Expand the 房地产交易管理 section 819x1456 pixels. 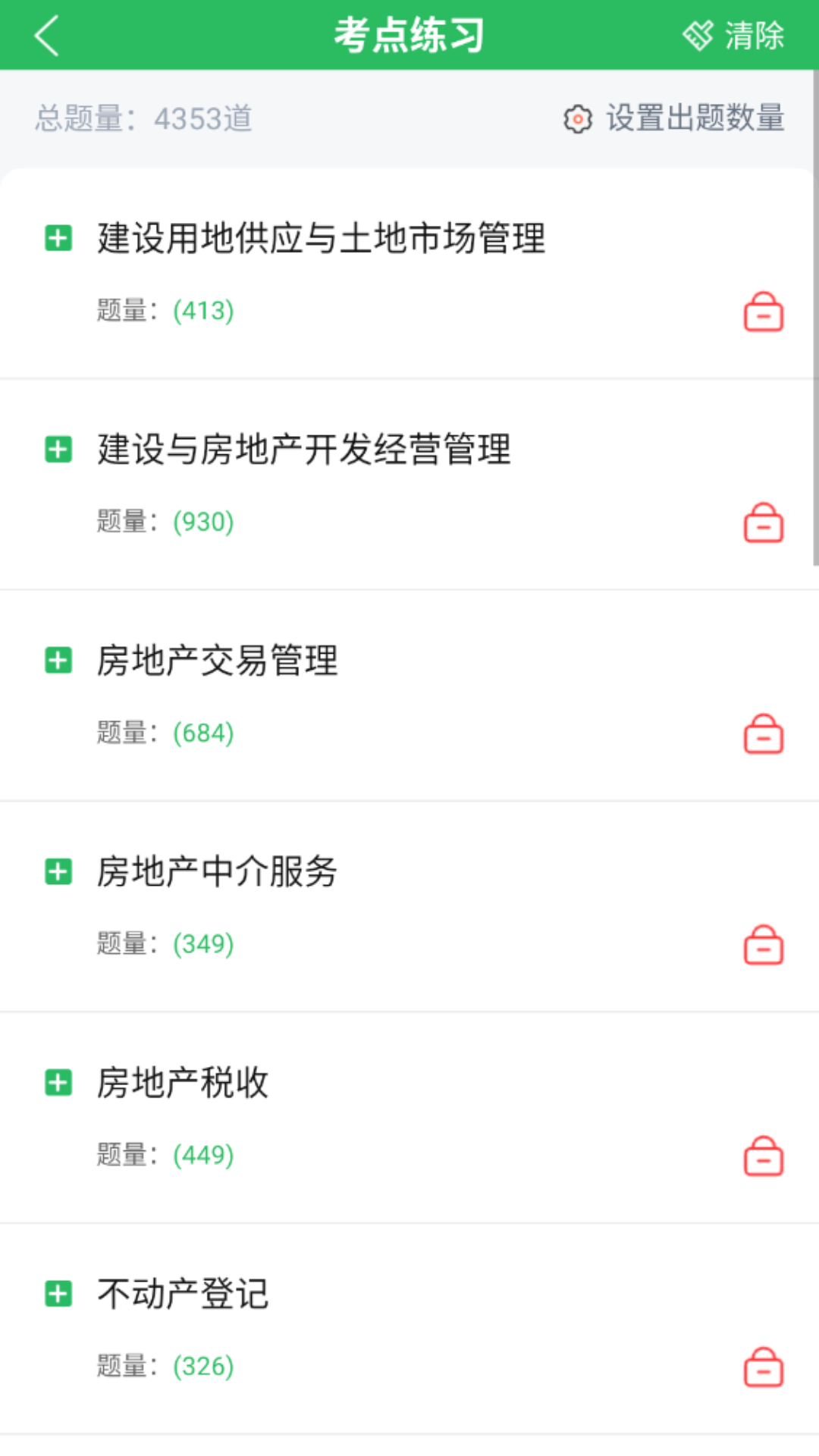tap(58, 661)
